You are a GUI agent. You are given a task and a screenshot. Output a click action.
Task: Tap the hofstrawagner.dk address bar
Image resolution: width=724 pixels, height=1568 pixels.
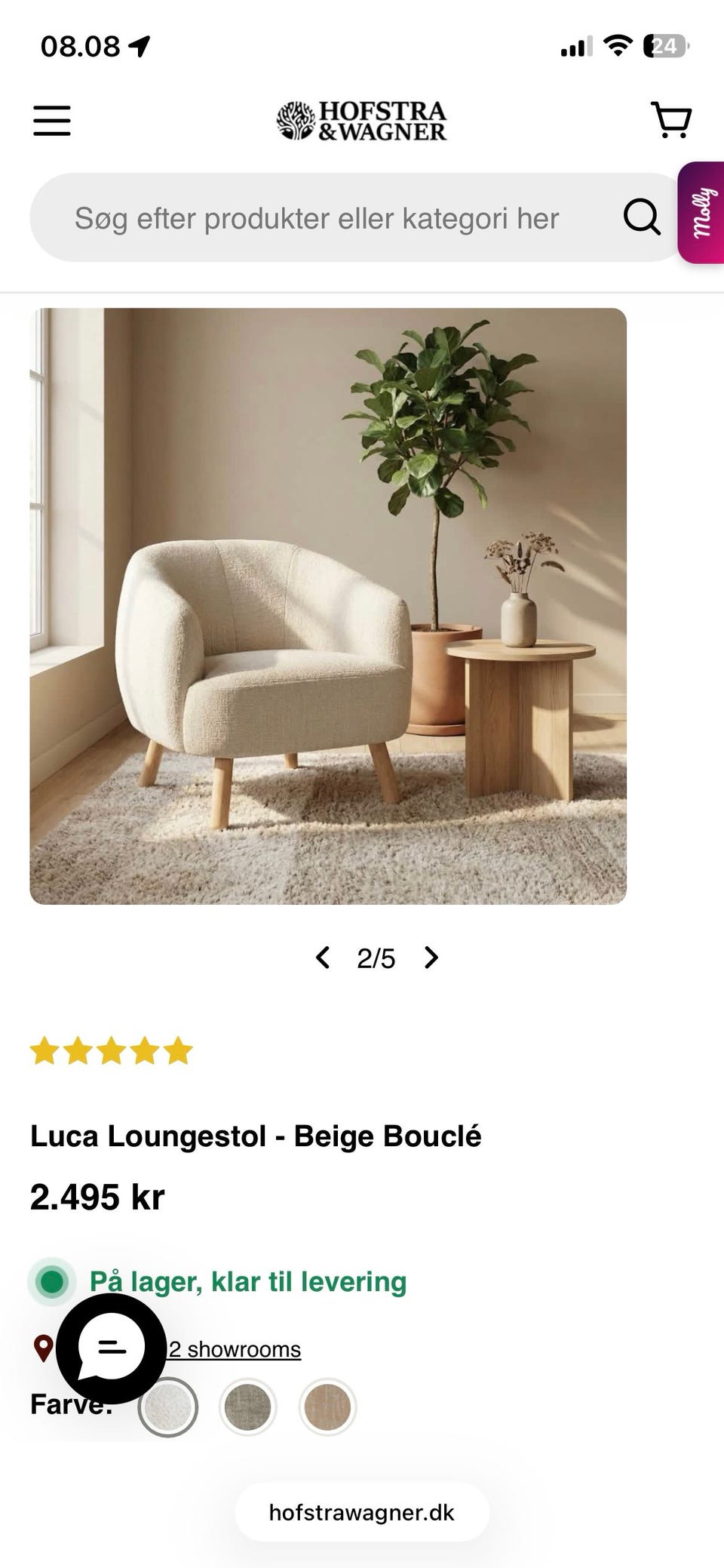[362, 1512]
